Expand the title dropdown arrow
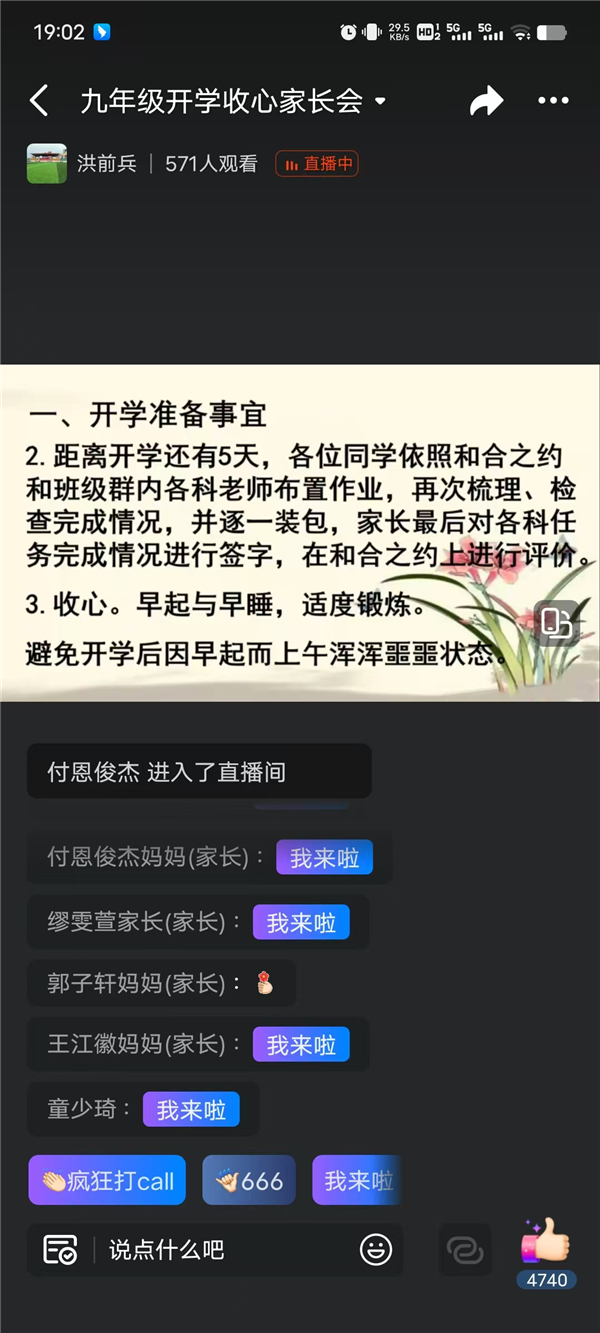Viewport: 600px width, 1333px height. 380,101
